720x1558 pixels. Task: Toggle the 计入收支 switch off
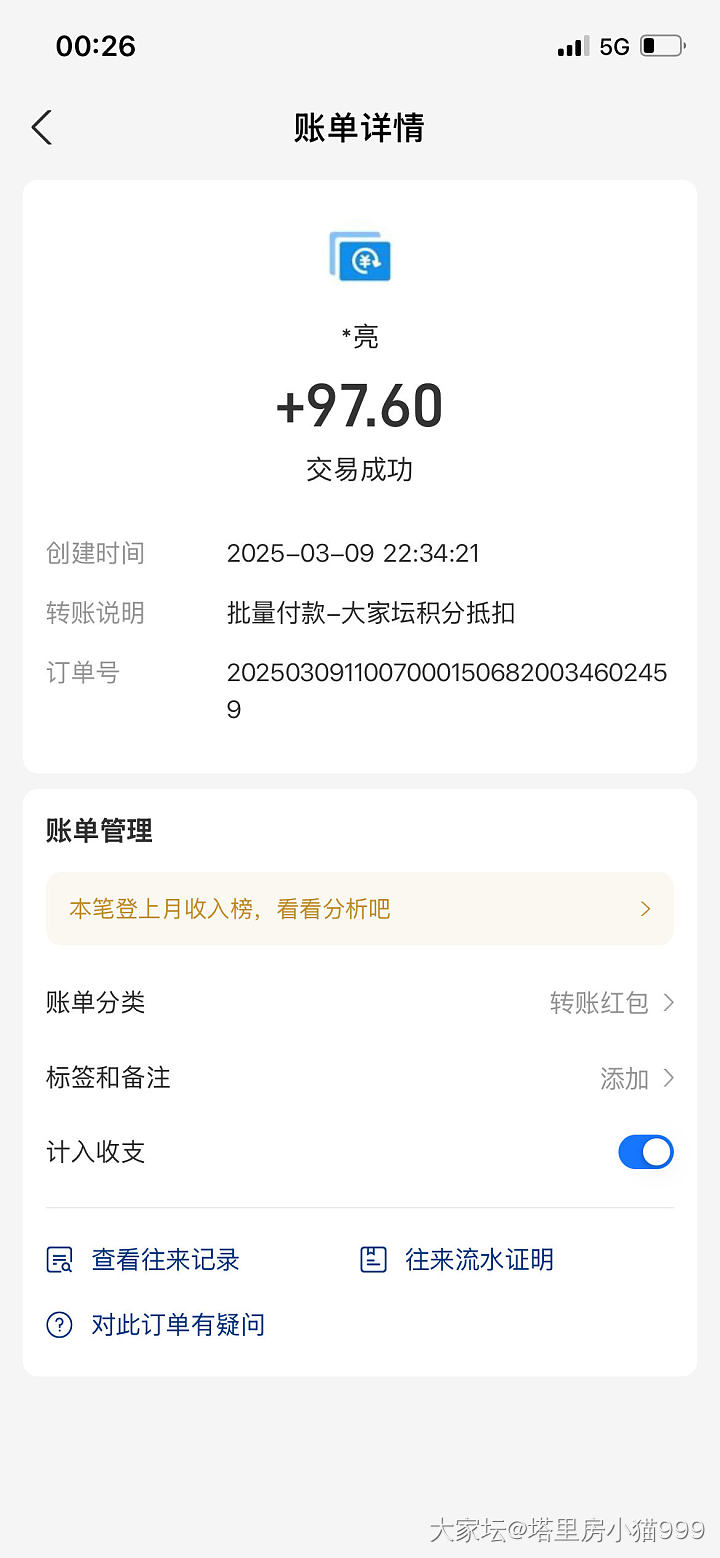pyautogui.click(x=645, y=1152)
